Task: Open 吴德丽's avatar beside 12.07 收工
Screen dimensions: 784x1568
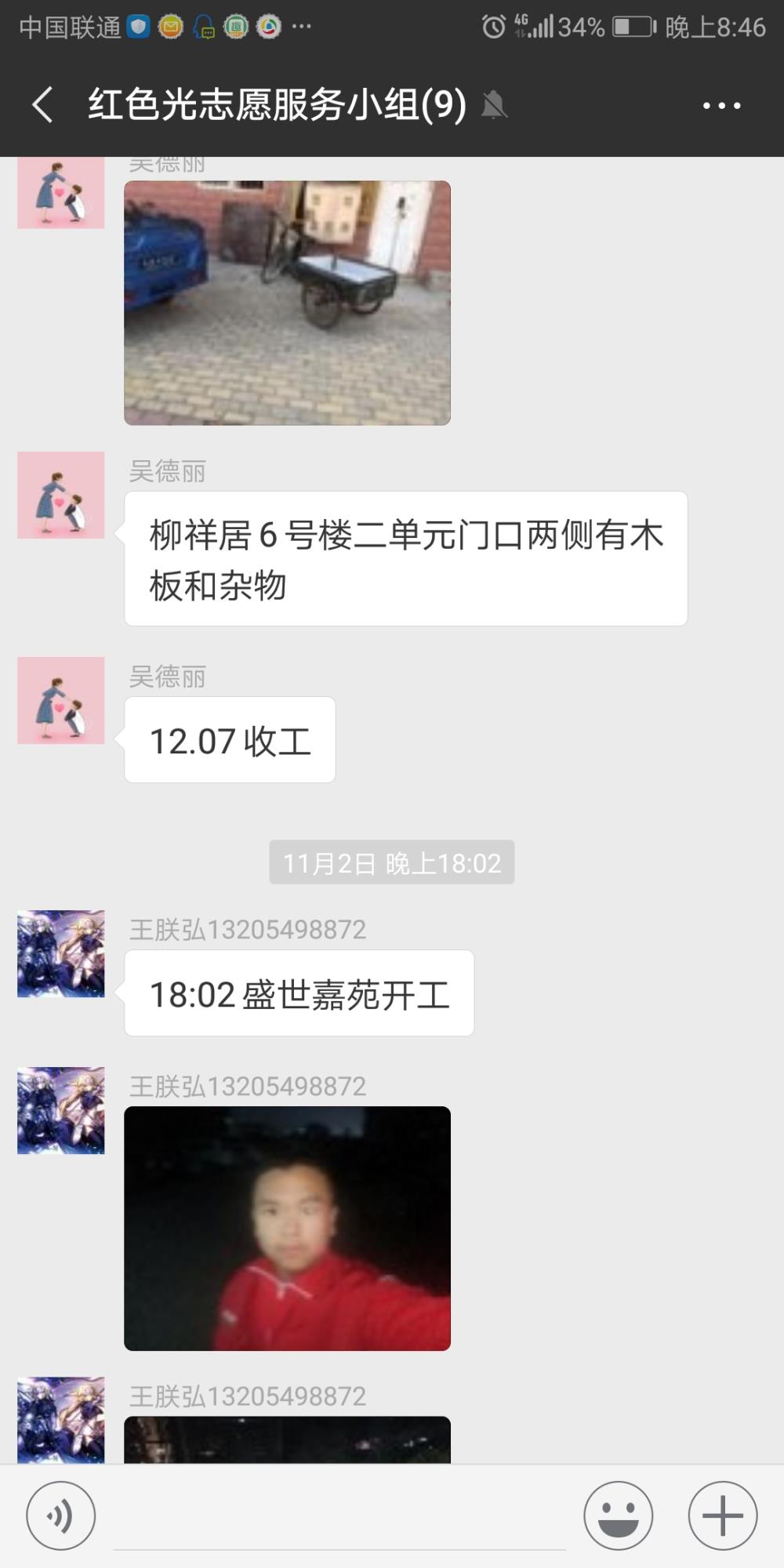Action: (x=61, y=700)
